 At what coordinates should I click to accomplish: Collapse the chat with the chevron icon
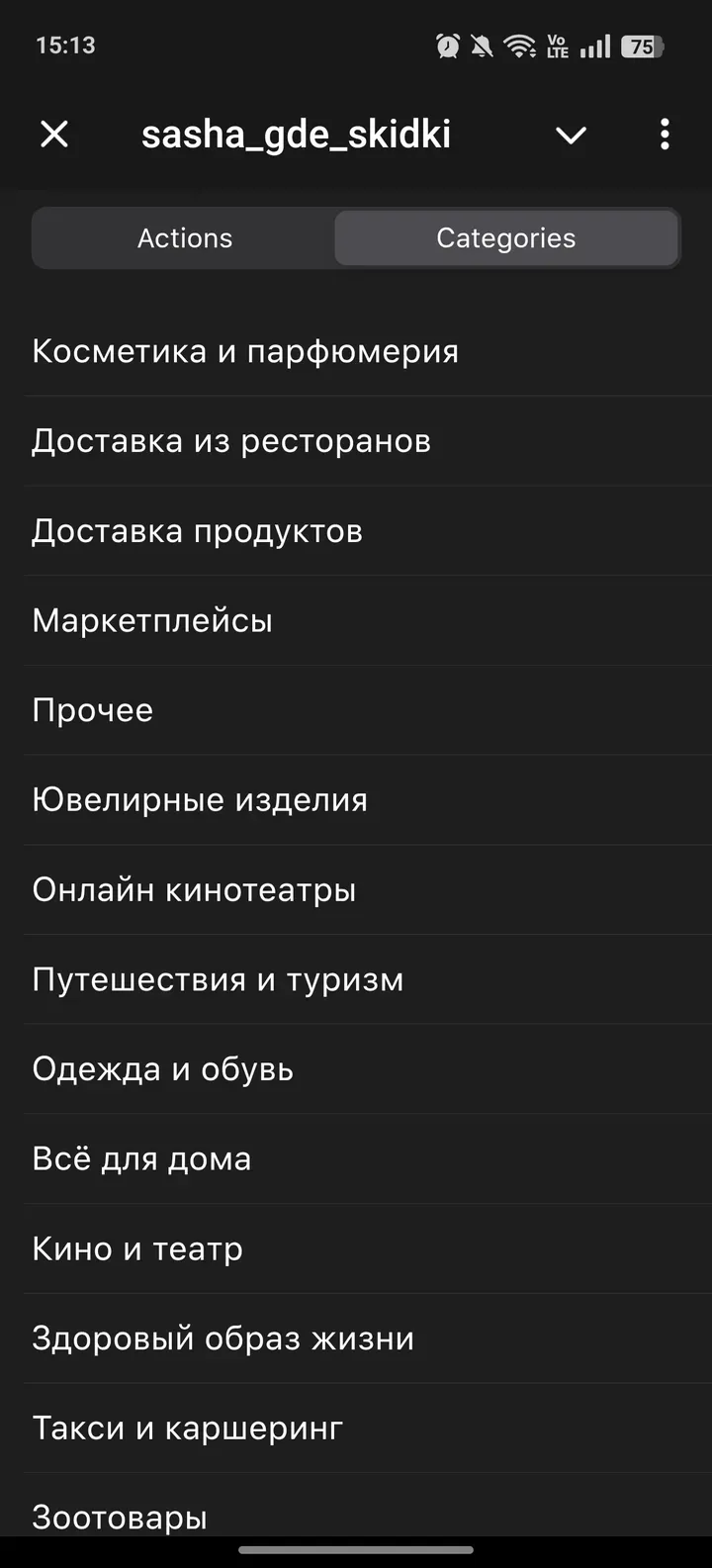[571, 135]
